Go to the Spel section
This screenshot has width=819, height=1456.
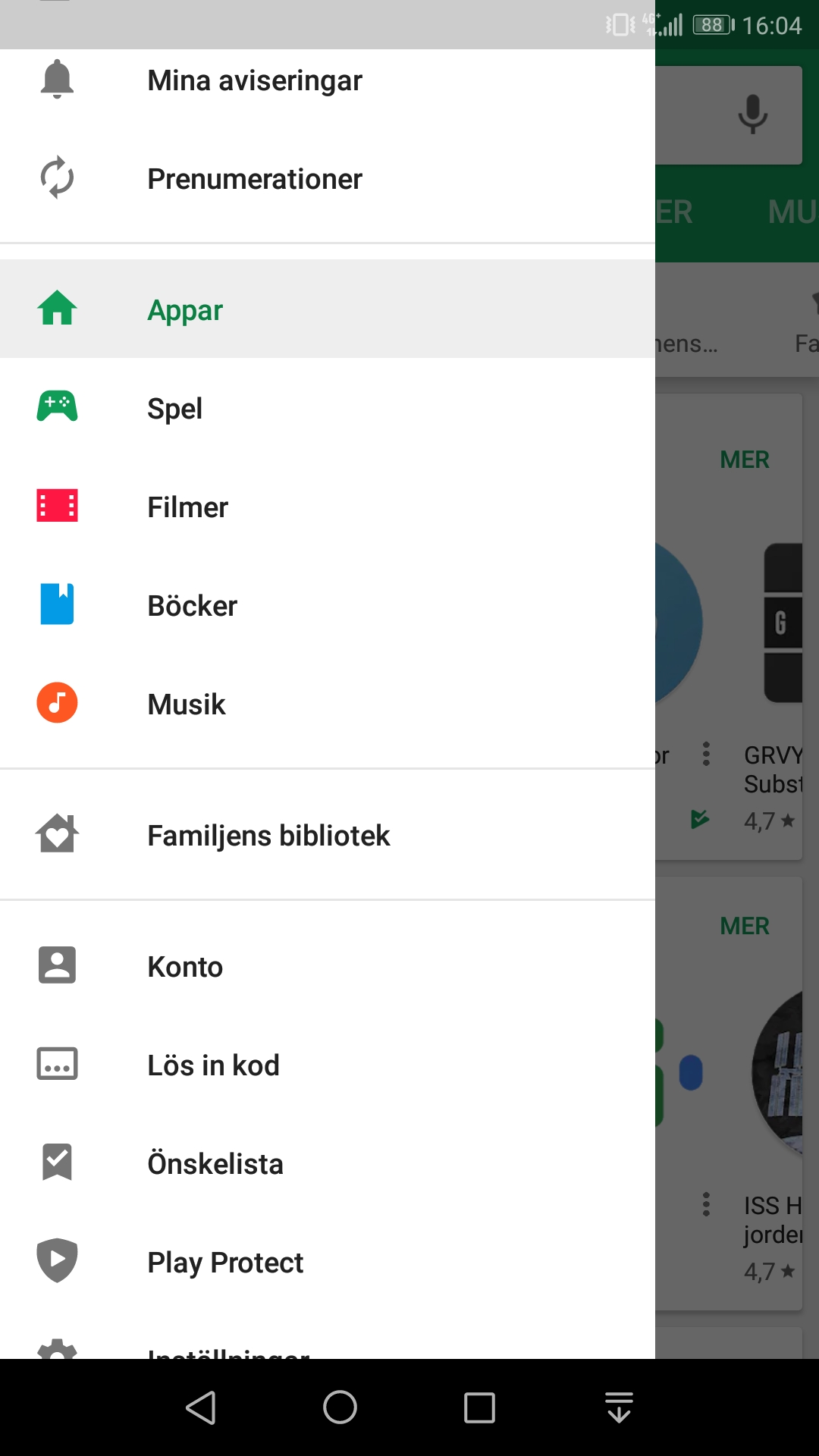(x=328, y=408)
